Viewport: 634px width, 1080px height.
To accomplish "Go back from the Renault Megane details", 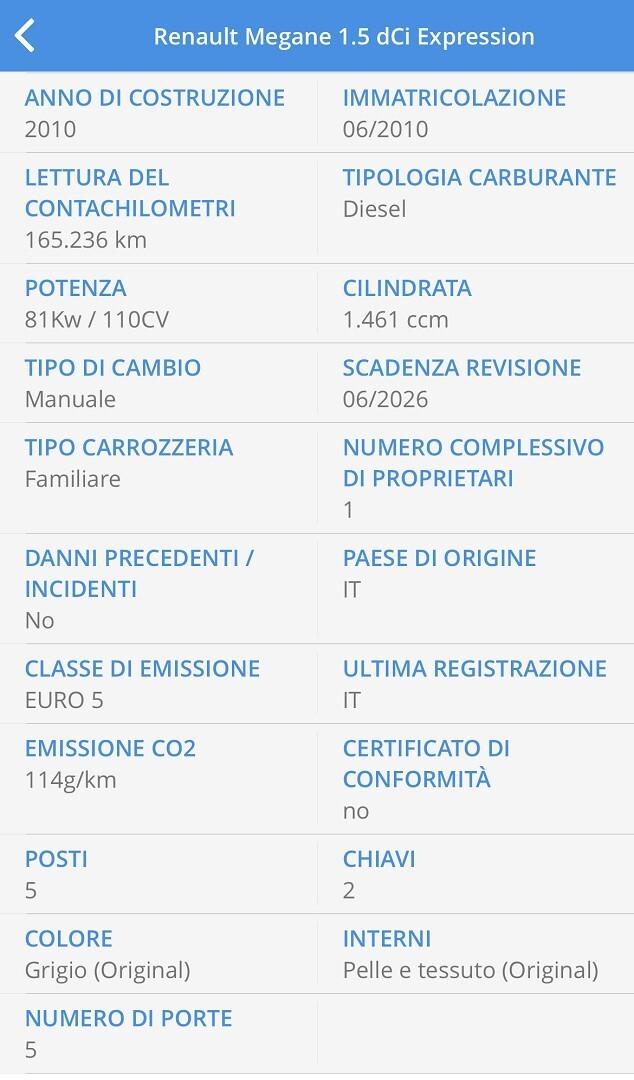I will coord(26,36).
